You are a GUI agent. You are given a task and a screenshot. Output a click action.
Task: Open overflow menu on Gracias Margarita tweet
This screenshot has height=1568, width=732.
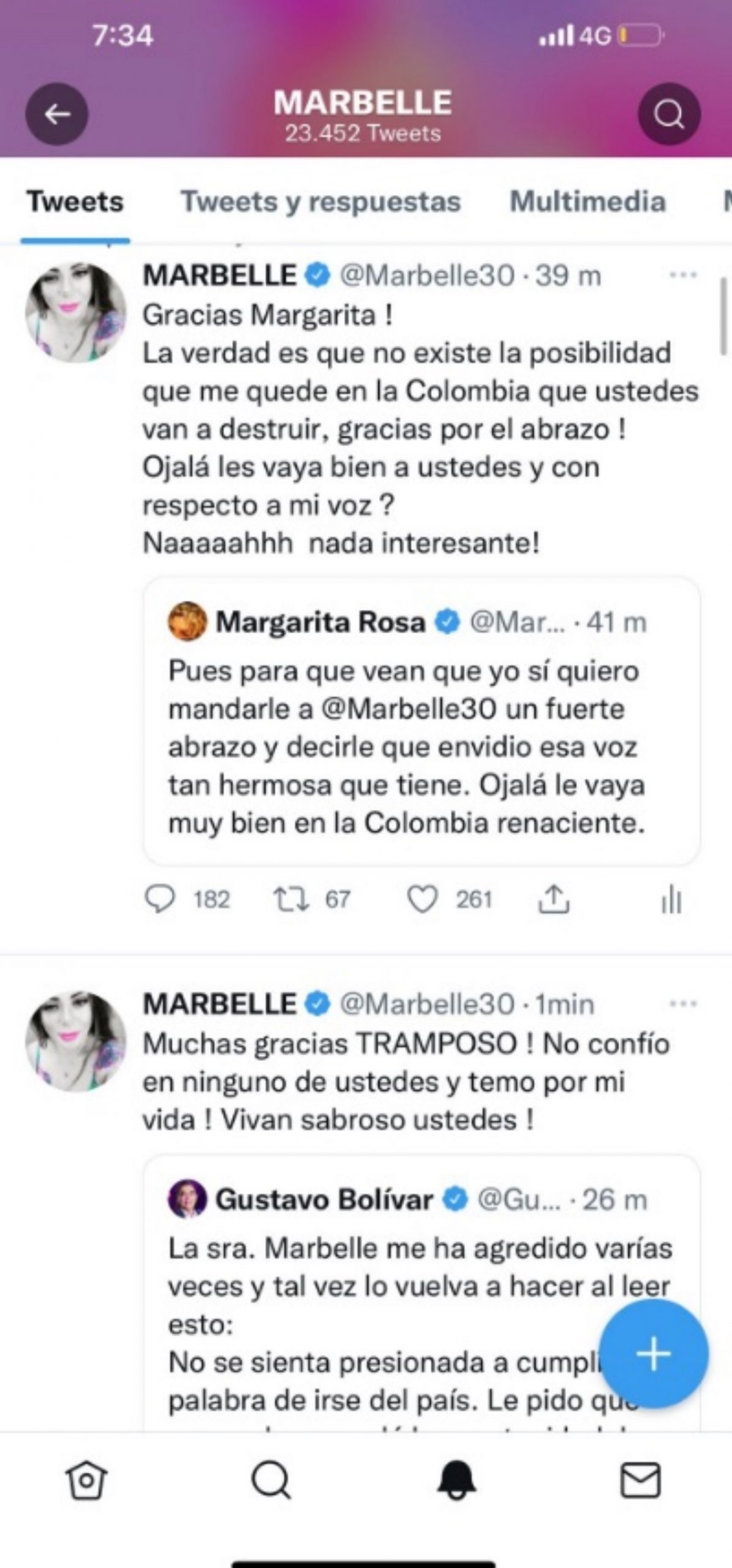(x=683, y=276)
